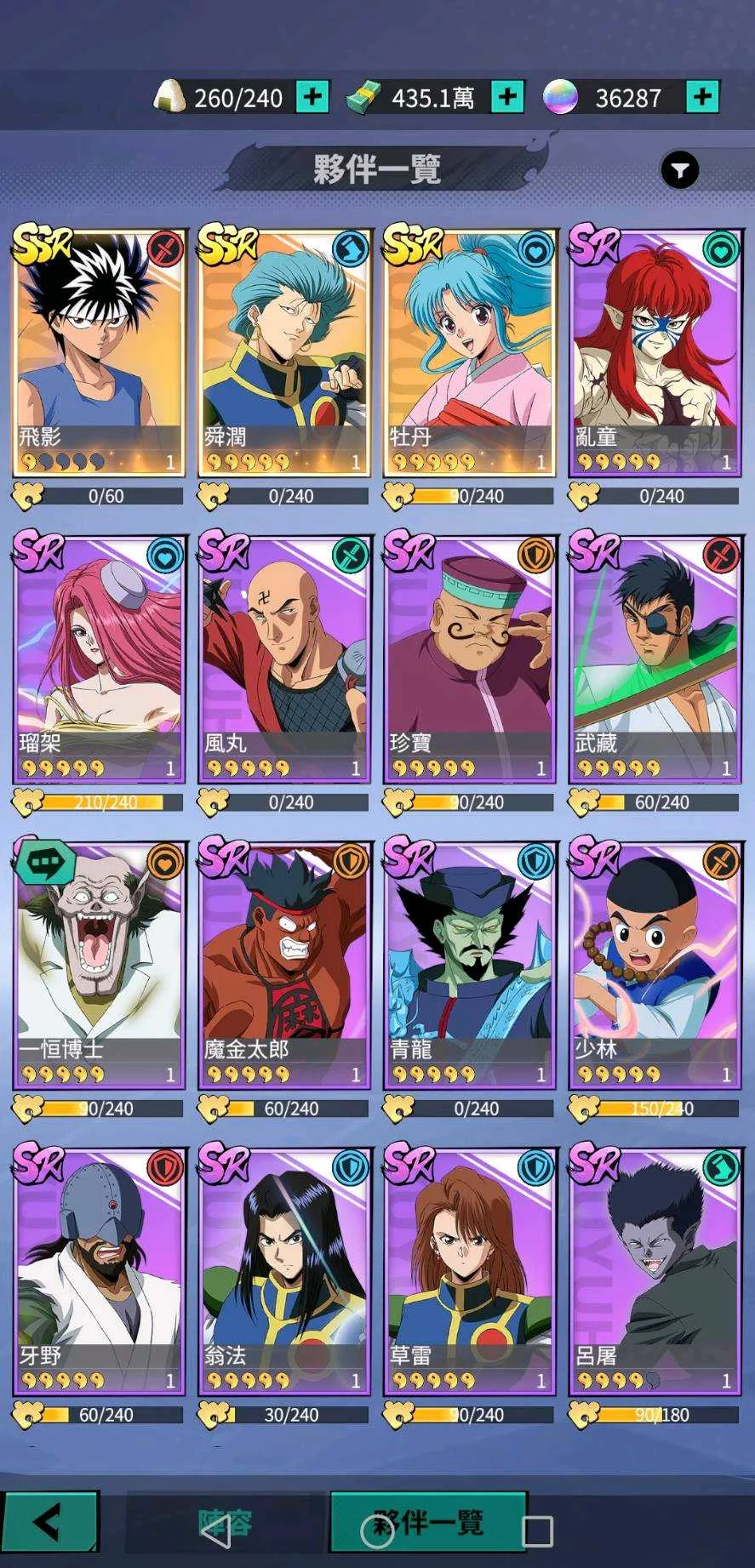This screenshot has height=1568, width=755.
Task: Tap plus beside 435.1萬 cash
Action: (507, 97)
